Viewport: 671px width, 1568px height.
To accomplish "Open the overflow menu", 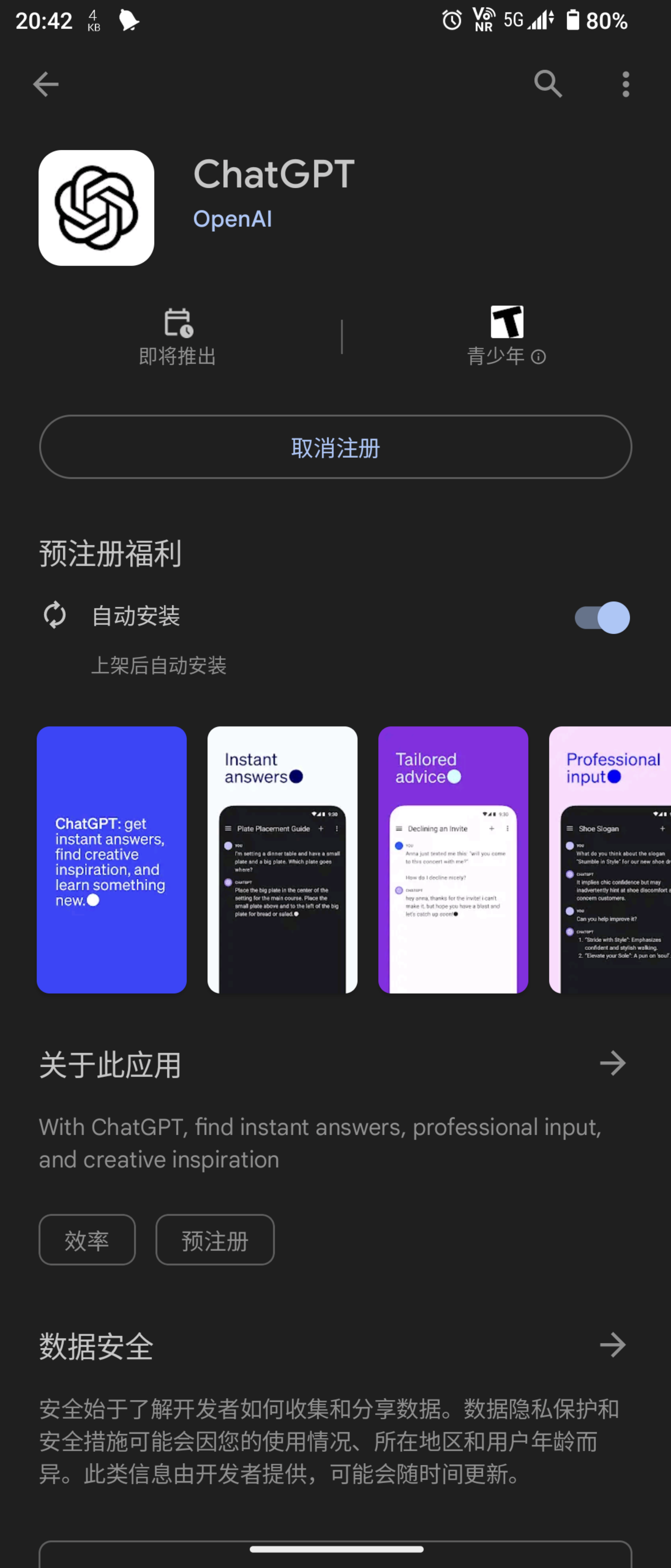I will pyautogui.click(x=625, y=84).
